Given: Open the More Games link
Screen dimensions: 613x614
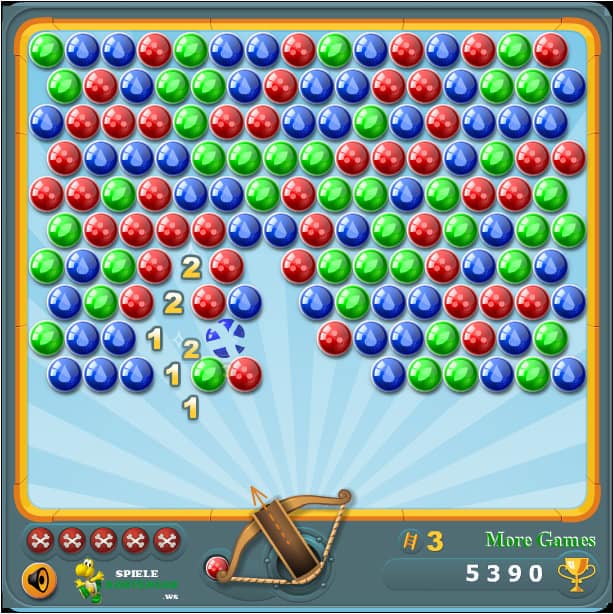Looking at the screenshot, I should coord(540,540).
